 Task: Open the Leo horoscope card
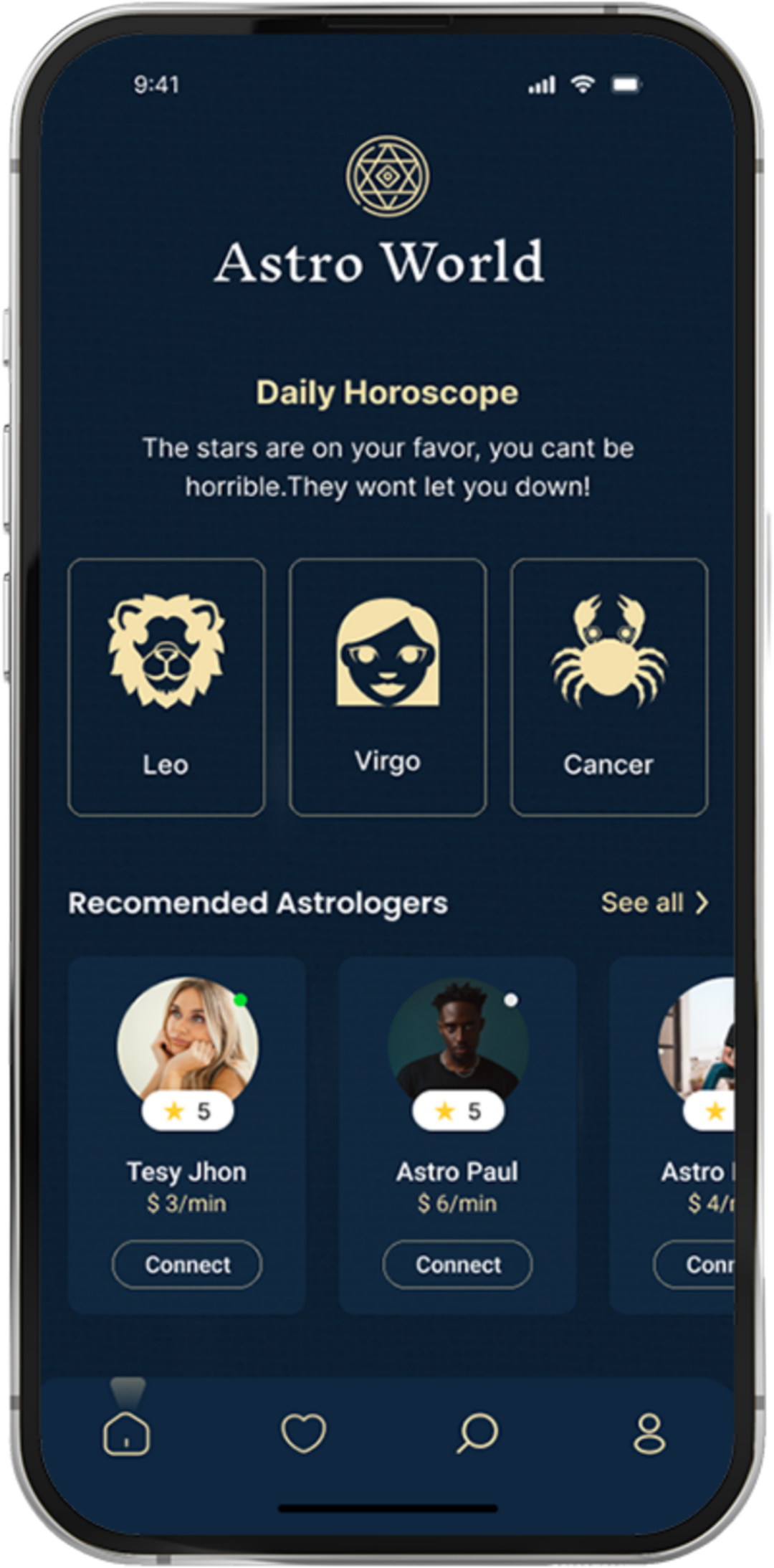tap(166, 687)
